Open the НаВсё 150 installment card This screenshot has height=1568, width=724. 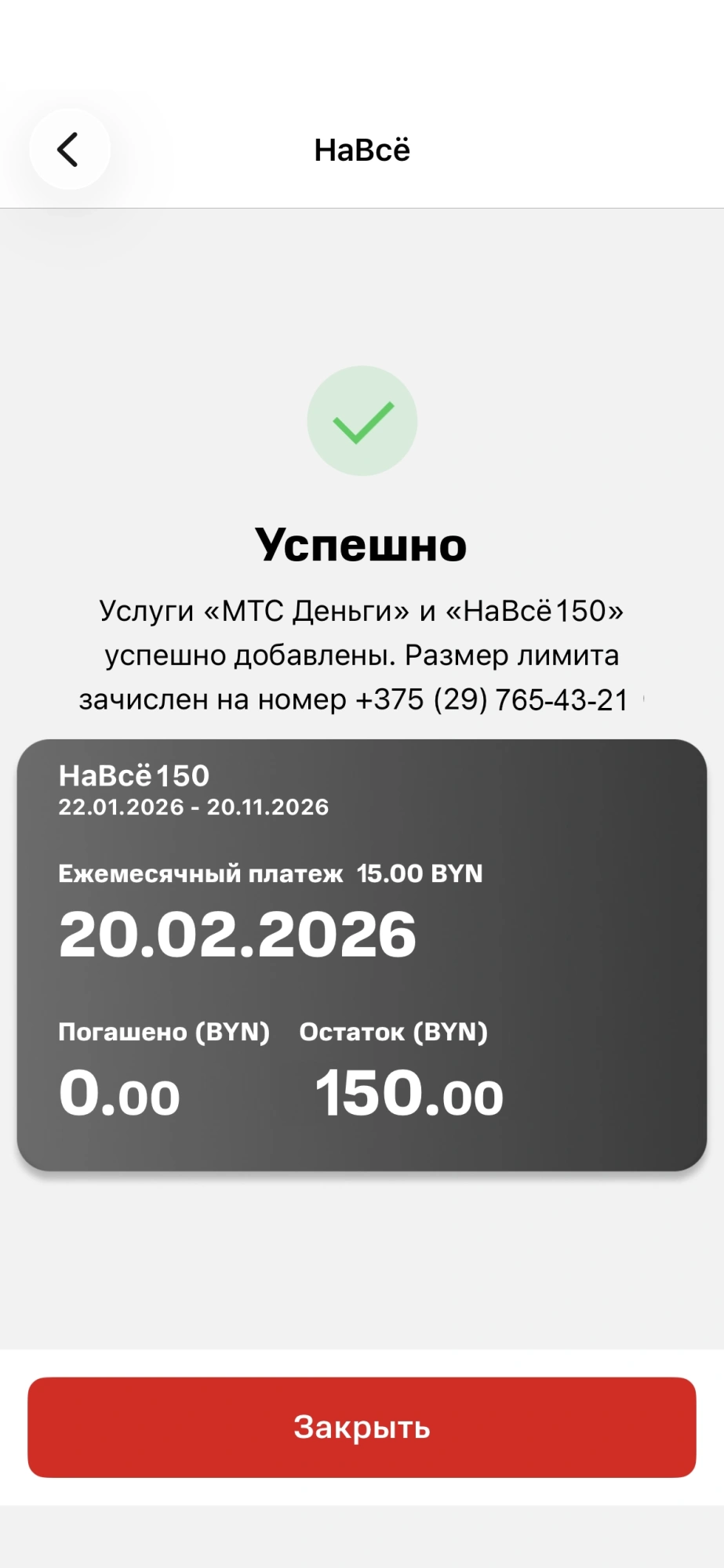[x=362, y=955]
